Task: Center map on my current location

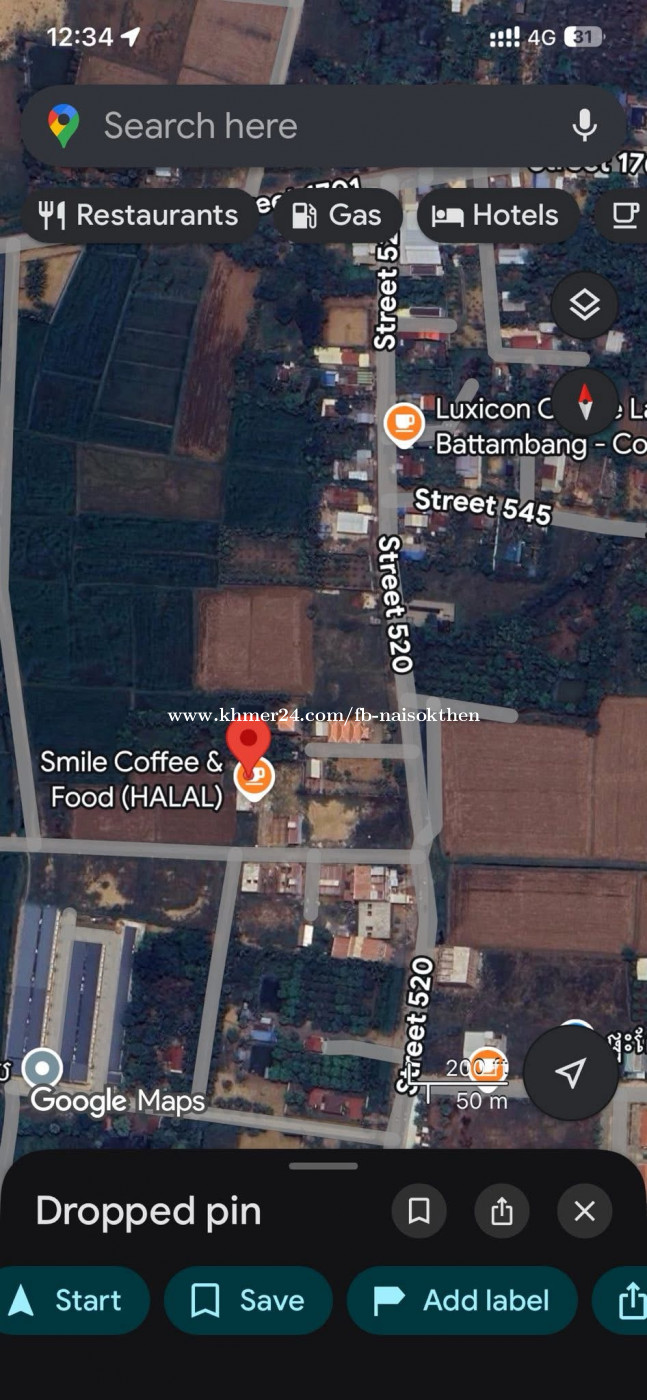Action: [x=570, y=1074]
